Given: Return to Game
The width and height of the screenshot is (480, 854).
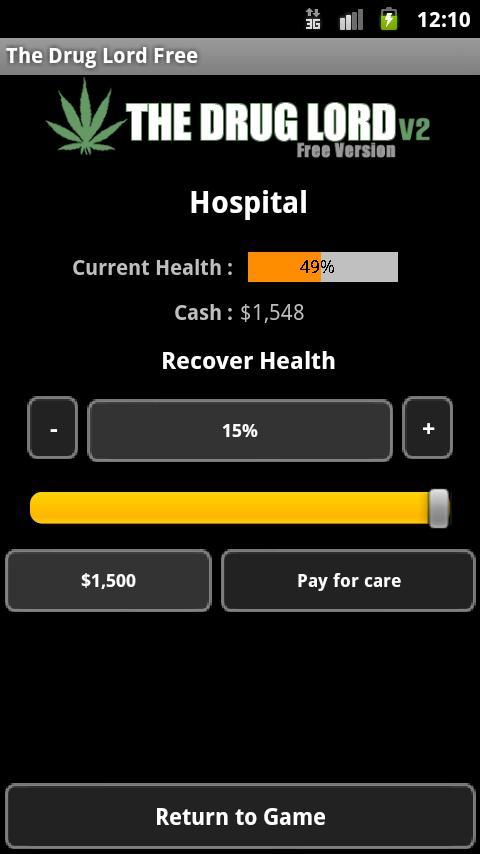Looking at the screenshot, I should 240,816.
